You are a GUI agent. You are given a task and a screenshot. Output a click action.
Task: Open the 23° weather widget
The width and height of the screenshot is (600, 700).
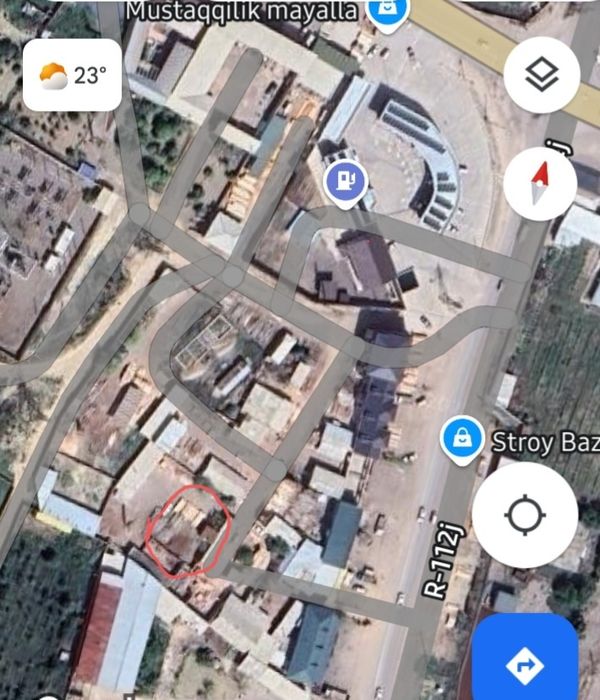pos(72,75)
